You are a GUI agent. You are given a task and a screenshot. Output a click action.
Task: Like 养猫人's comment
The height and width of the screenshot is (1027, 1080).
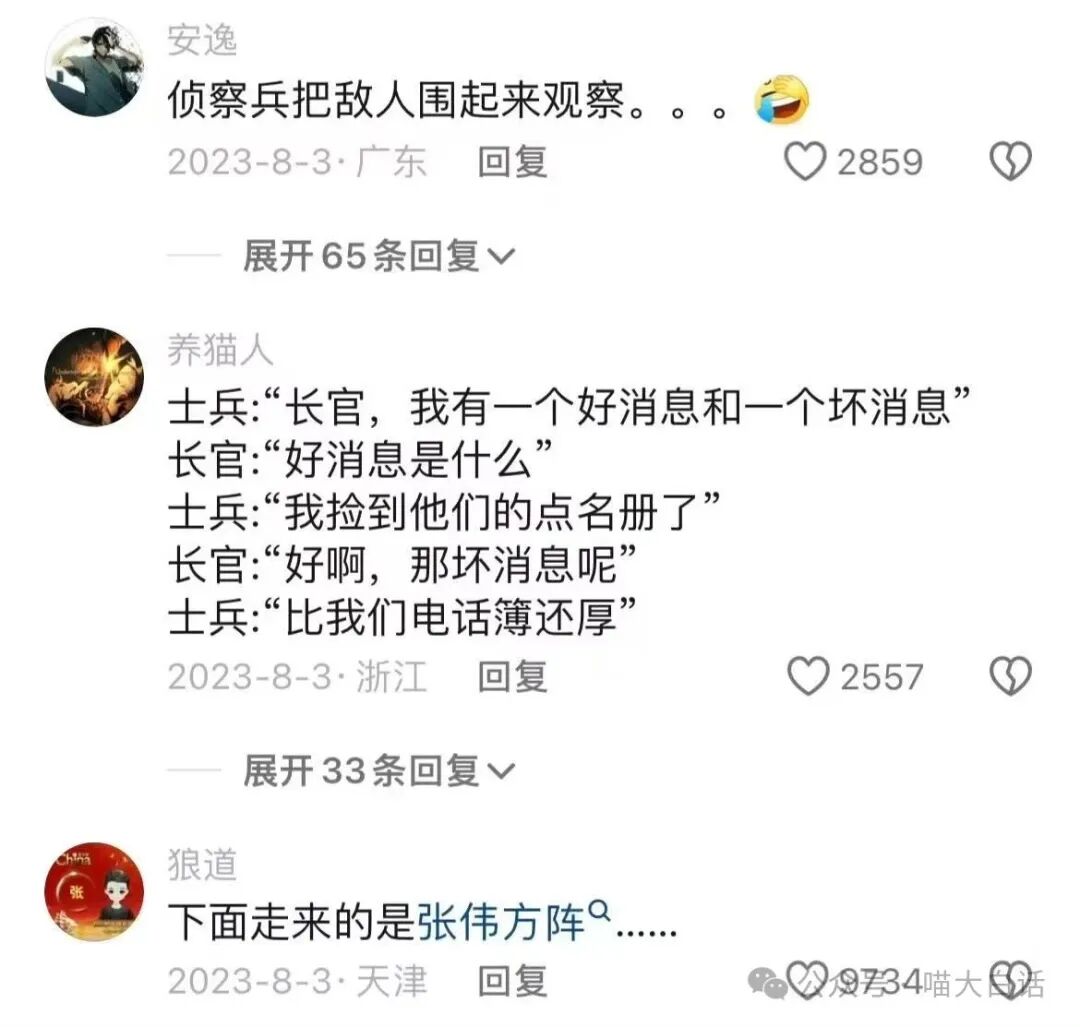click(x=808, y=677)
